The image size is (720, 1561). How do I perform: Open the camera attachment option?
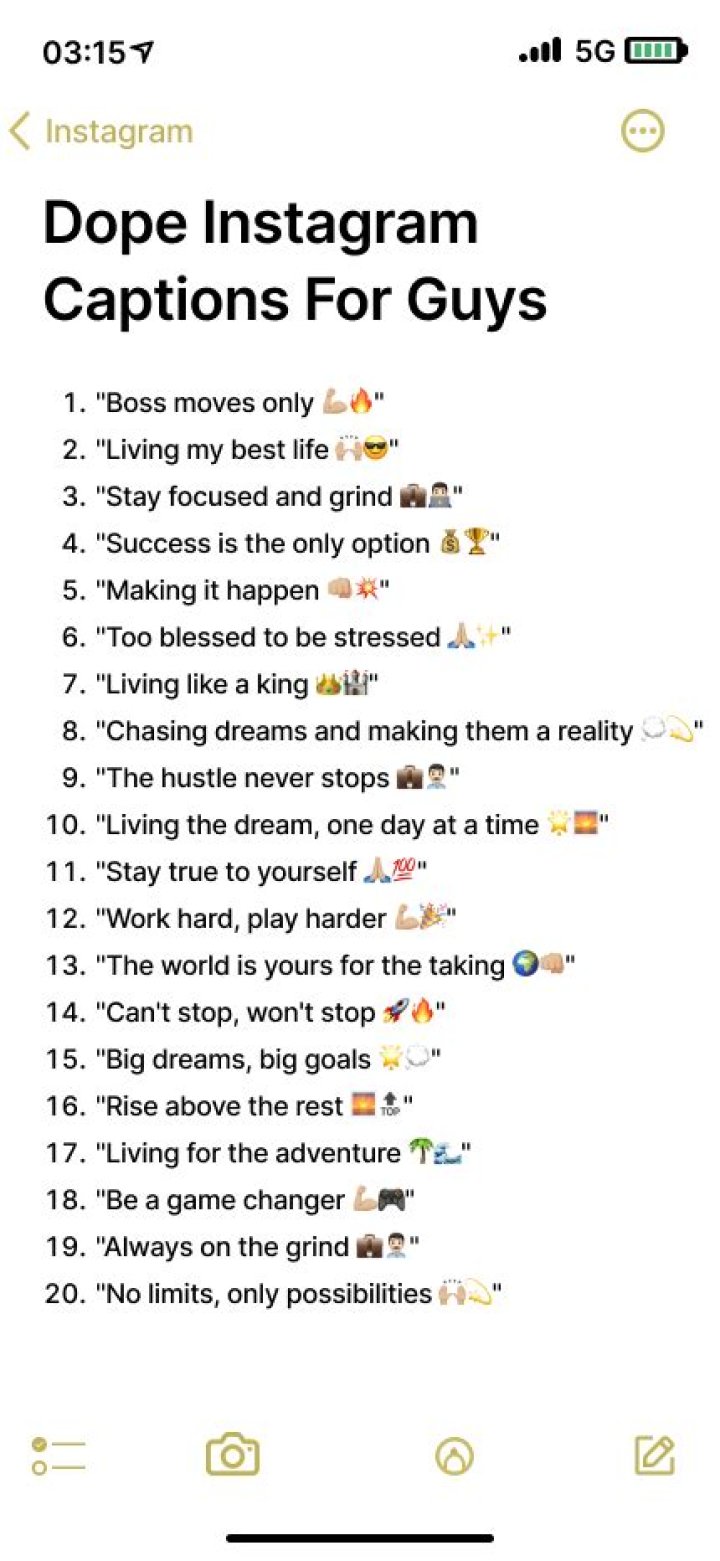(x=233, y=1455)
